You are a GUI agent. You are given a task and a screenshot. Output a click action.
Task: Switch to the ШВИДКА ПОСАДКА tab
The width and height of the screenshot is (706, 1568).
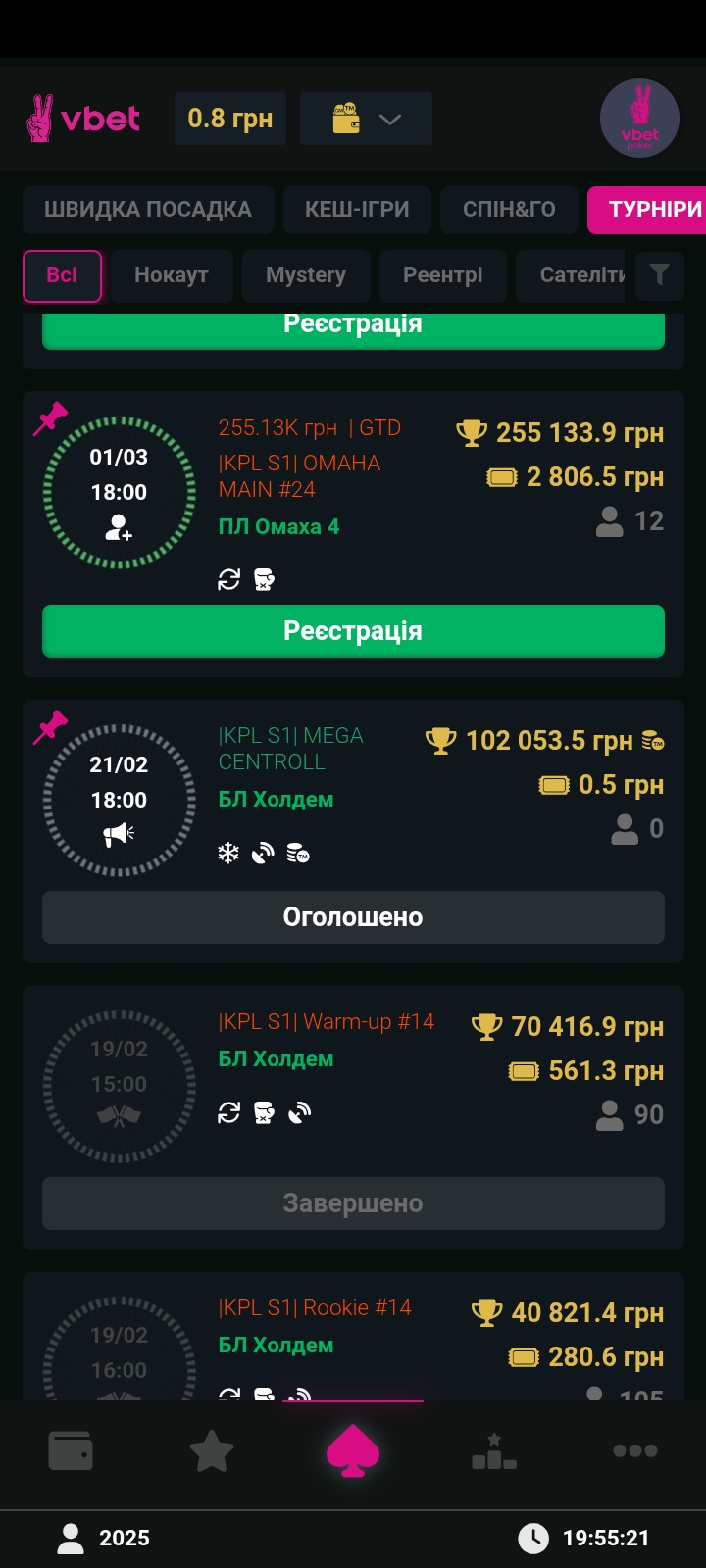[x=148, y=210]
